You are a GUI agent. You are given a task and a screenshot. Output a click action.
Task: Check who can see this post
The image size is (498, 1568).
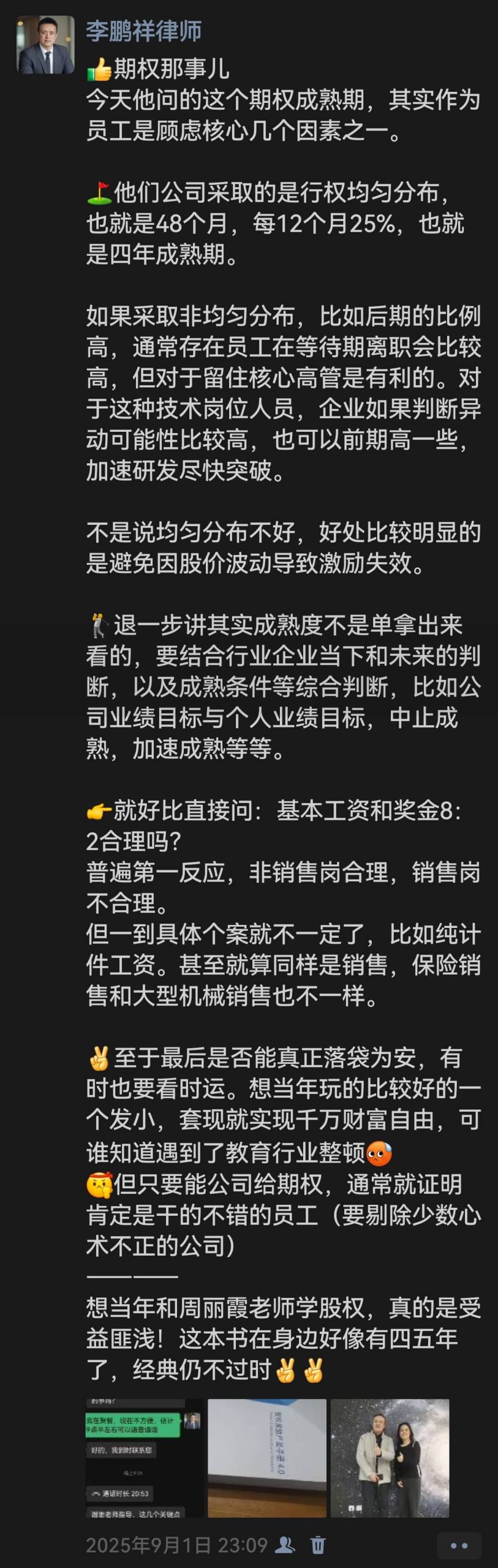pos(284,1544)
